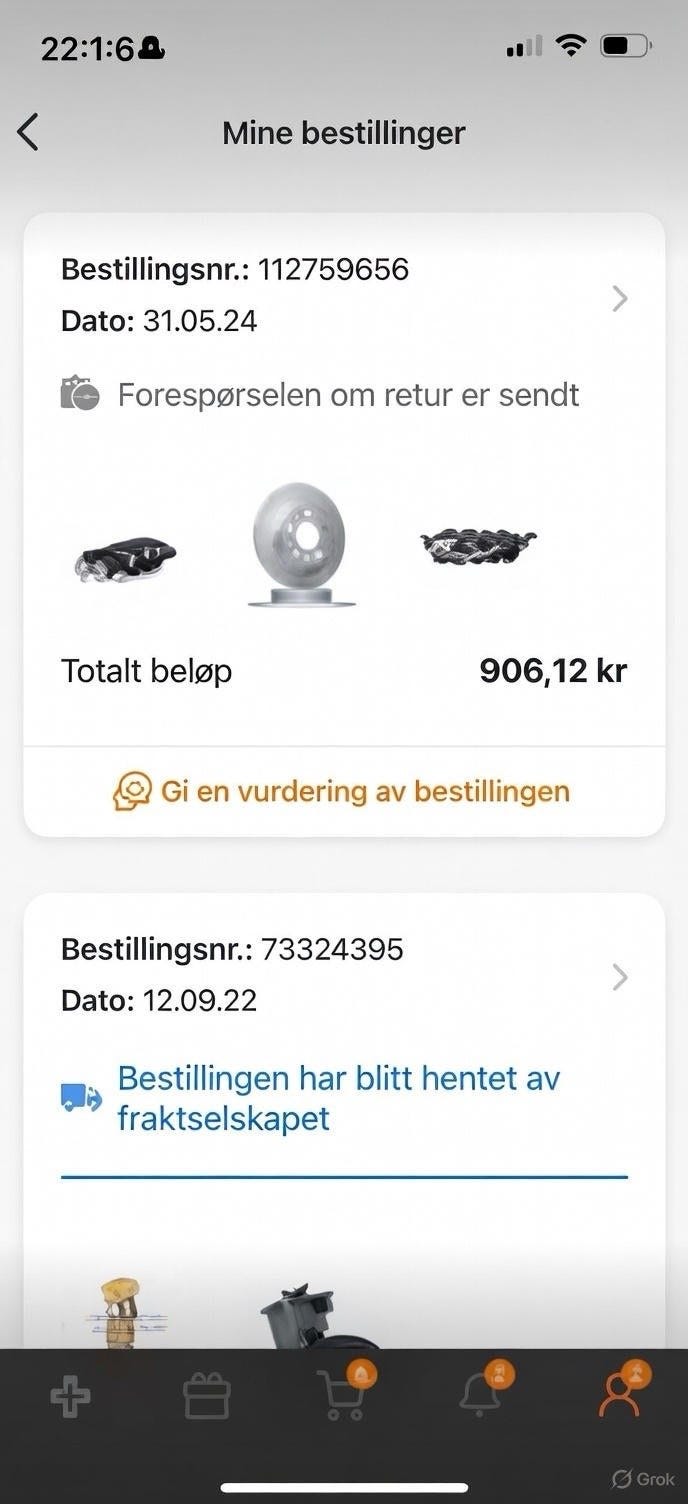Switch to the gift offers tab
688x1504 pixels.
[x=207, y=1397]
